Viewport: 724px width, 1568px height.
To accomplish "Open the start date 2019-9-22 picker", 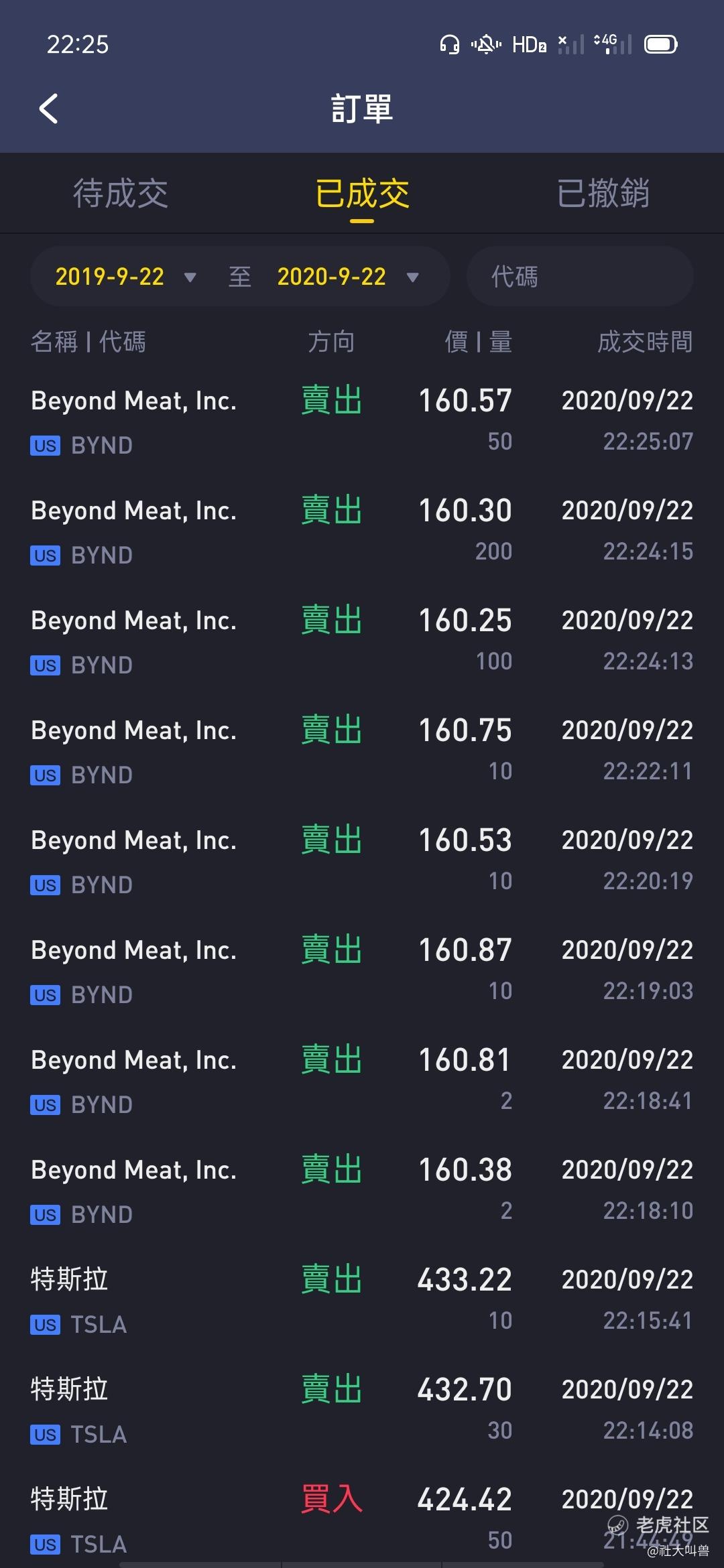I will pyautogui.click(x=125, y=276).
